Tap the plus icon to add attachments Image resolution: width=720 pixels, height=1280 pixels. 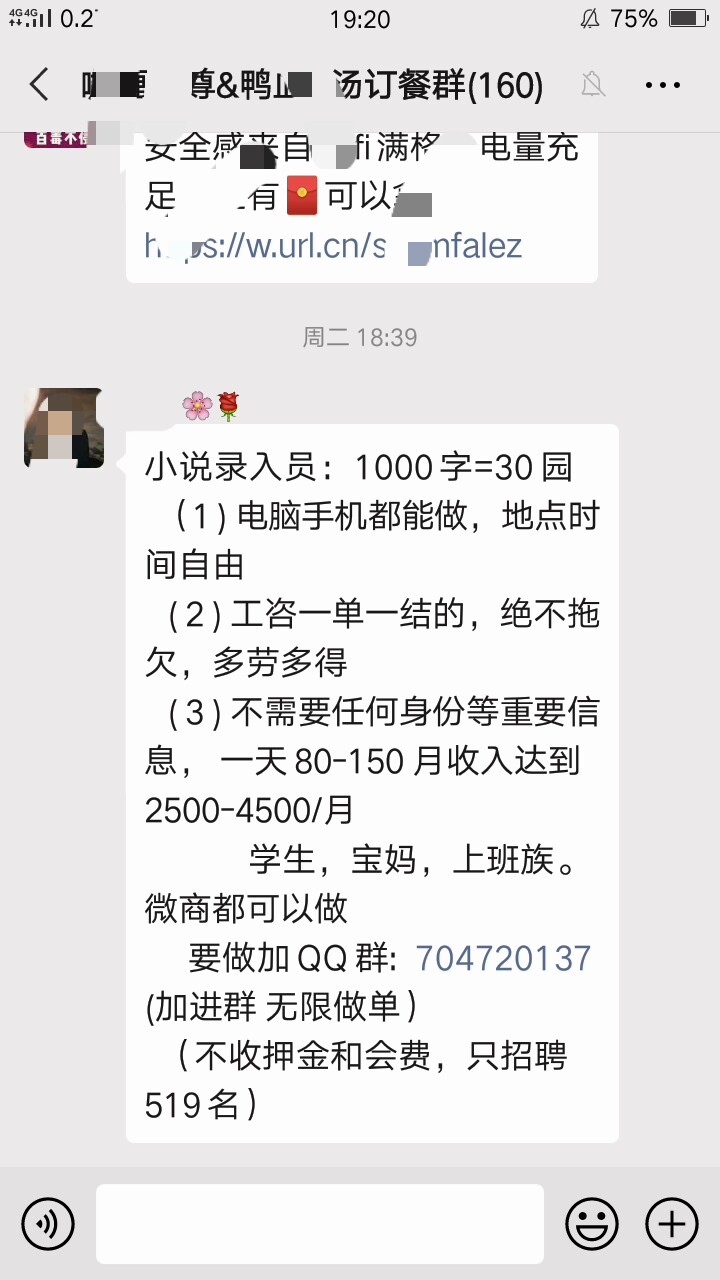point(671,1222)
